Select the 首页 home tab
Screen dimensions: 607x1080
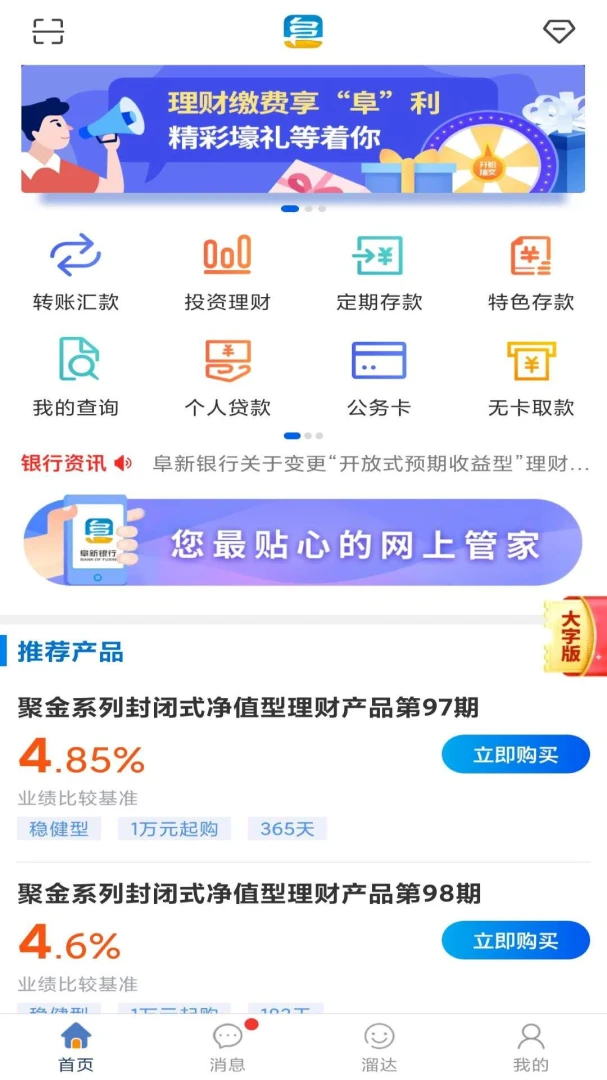[x=76, y=1046]
